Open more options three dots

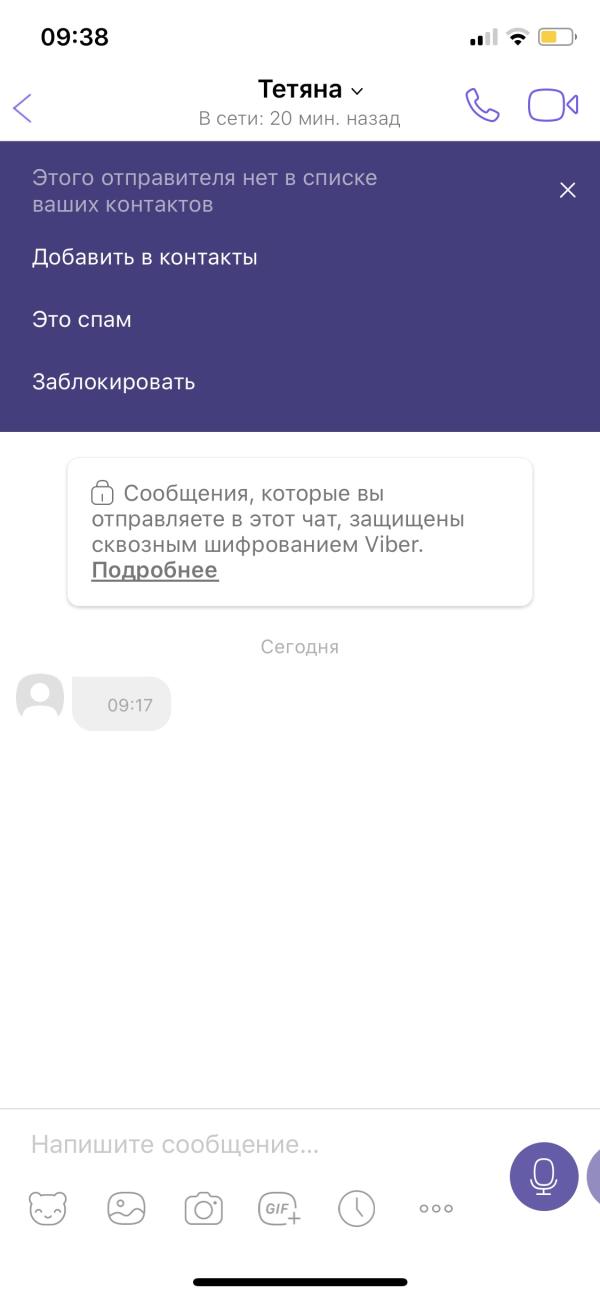[x=436, y=1209]
